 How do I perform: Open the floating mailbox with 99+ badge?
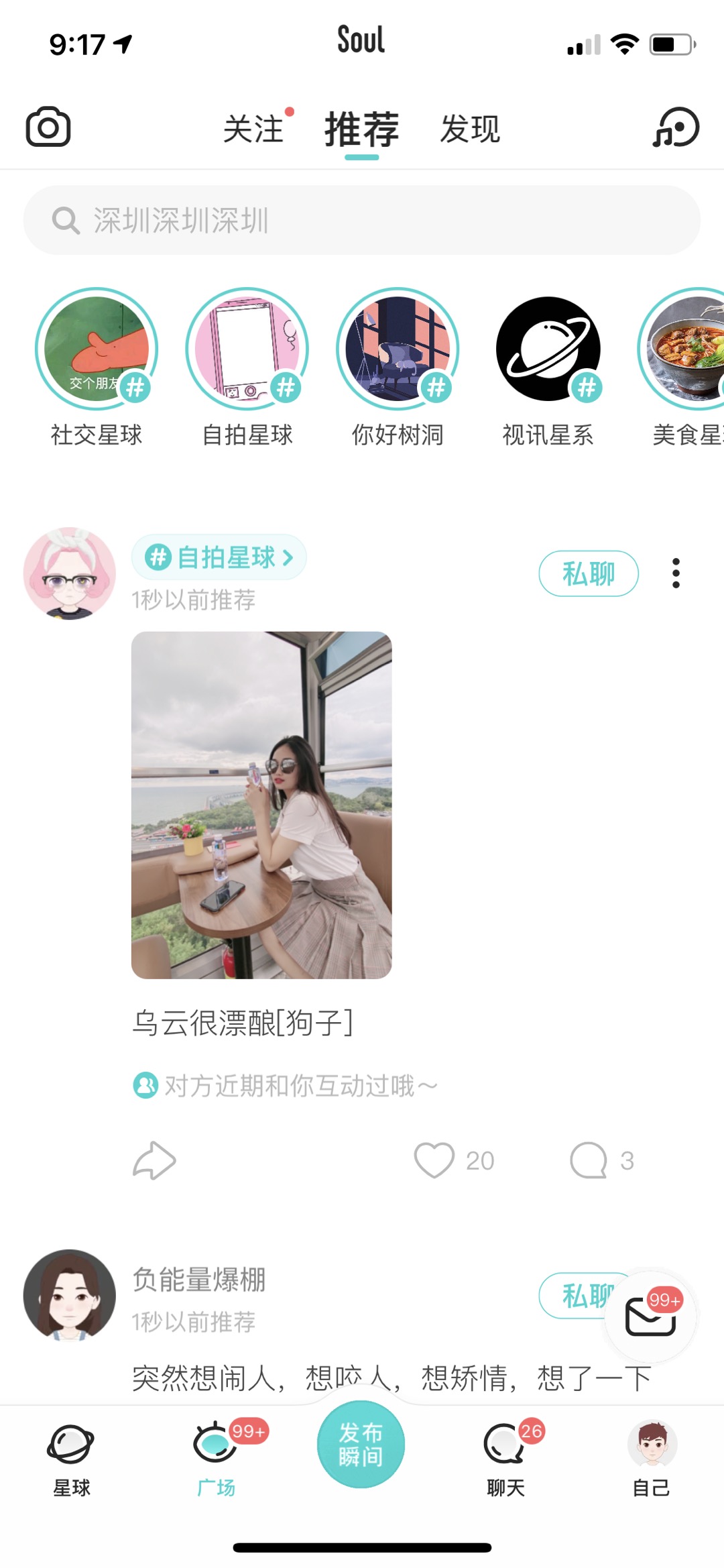650,1317
